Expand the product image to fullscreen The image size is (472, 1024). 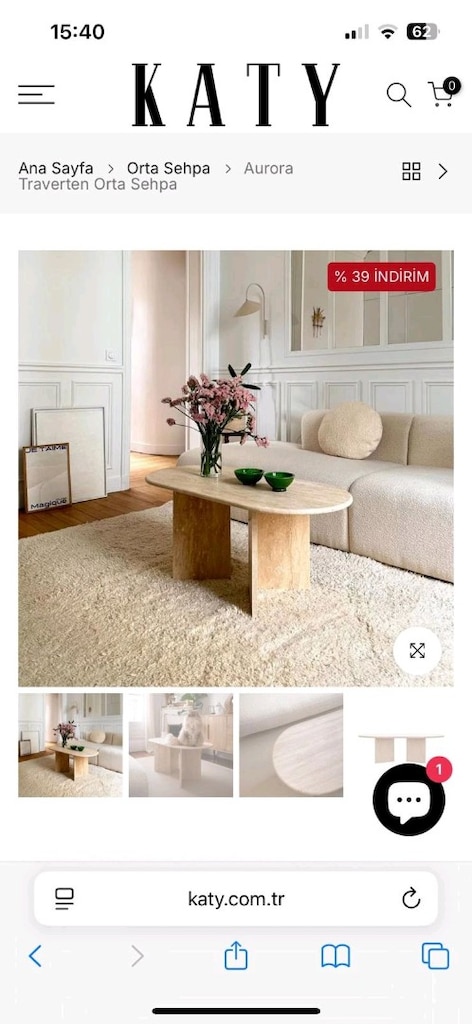coord(417,650)
